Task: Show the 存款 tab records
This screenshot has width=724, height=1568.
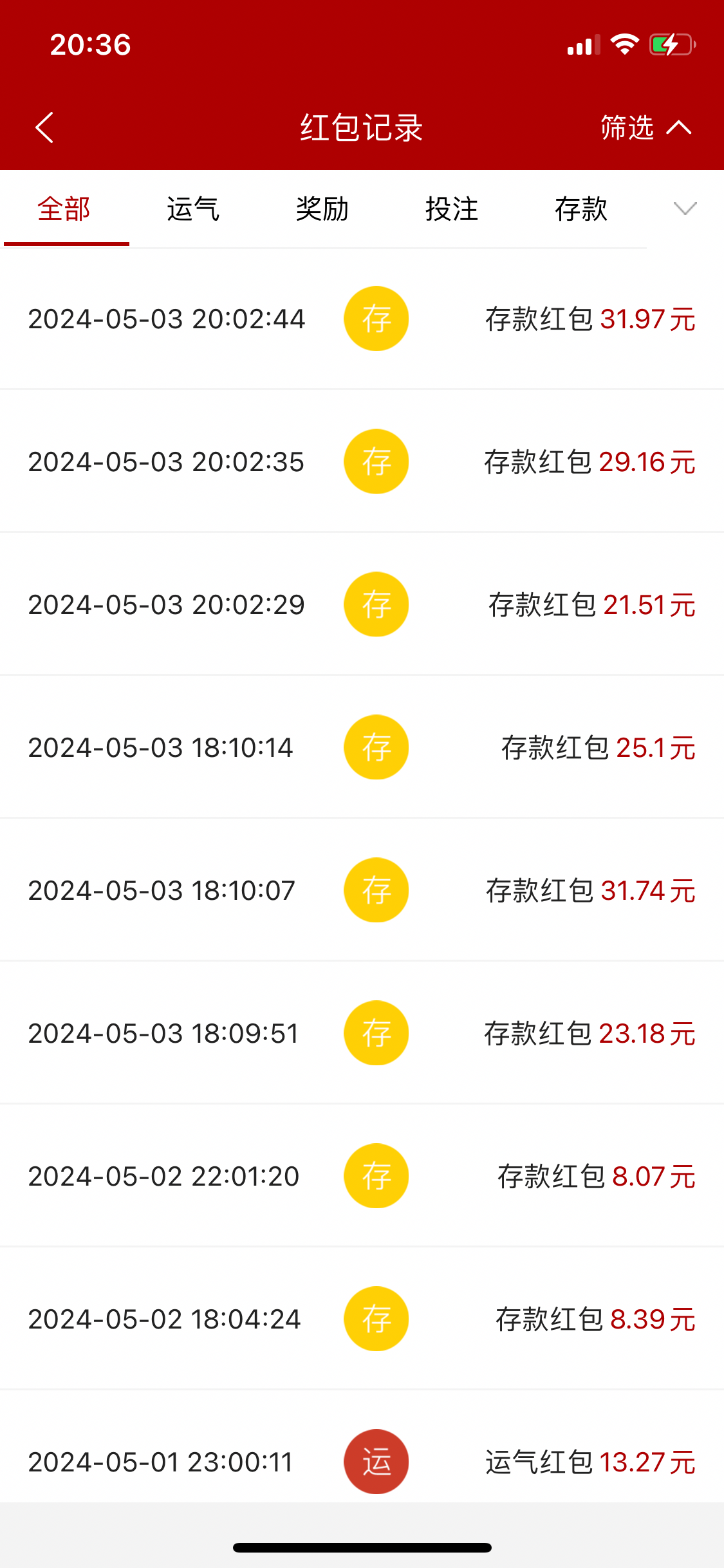Action: coord(581,209)
